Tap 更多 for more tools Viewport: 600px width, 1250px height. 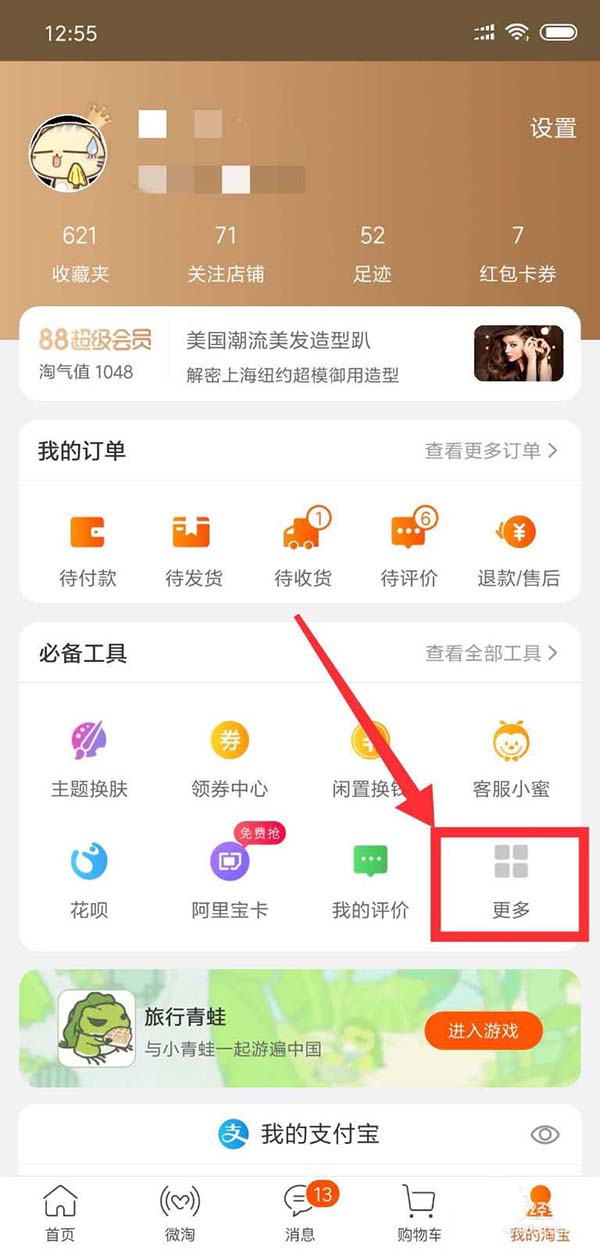pyautogui.click(x=511, y=880)
